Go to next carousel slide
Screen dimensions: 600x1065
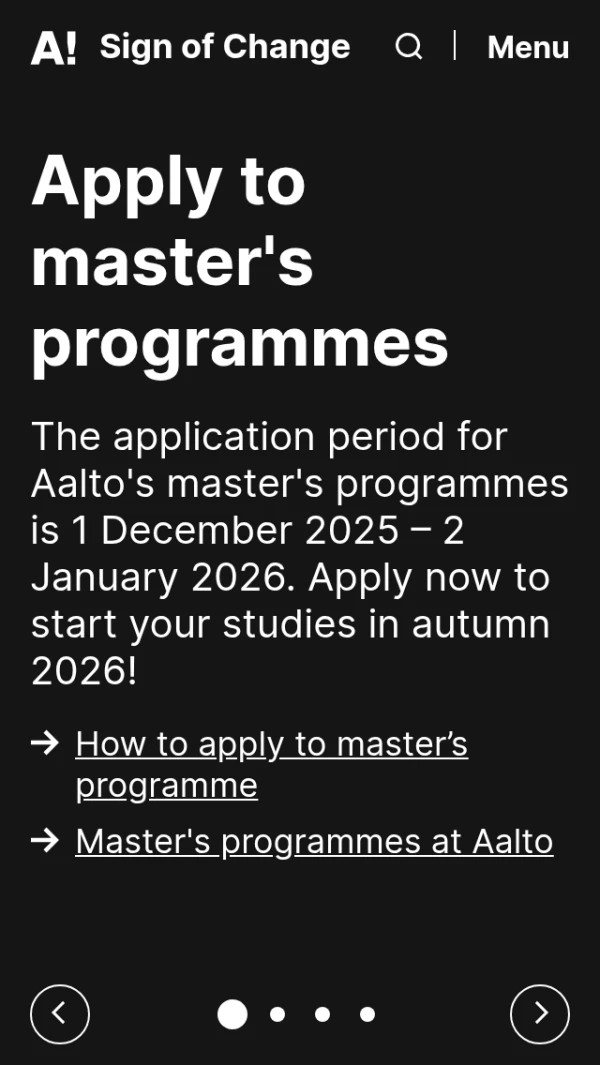pyautogui.click(x=540, y=1014)
